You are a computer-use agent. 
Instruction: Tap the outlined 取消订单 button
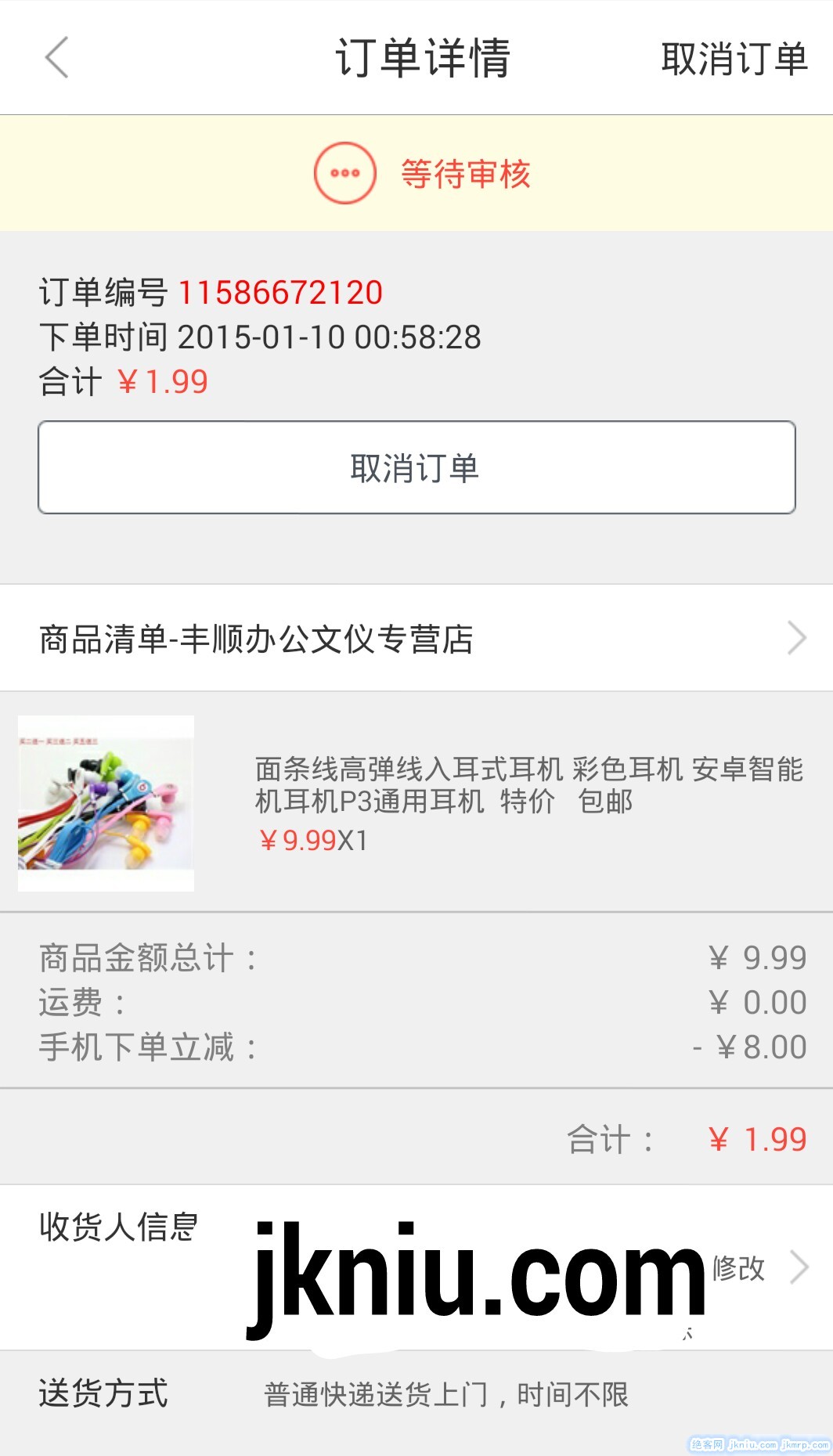[x=416, y=467]
